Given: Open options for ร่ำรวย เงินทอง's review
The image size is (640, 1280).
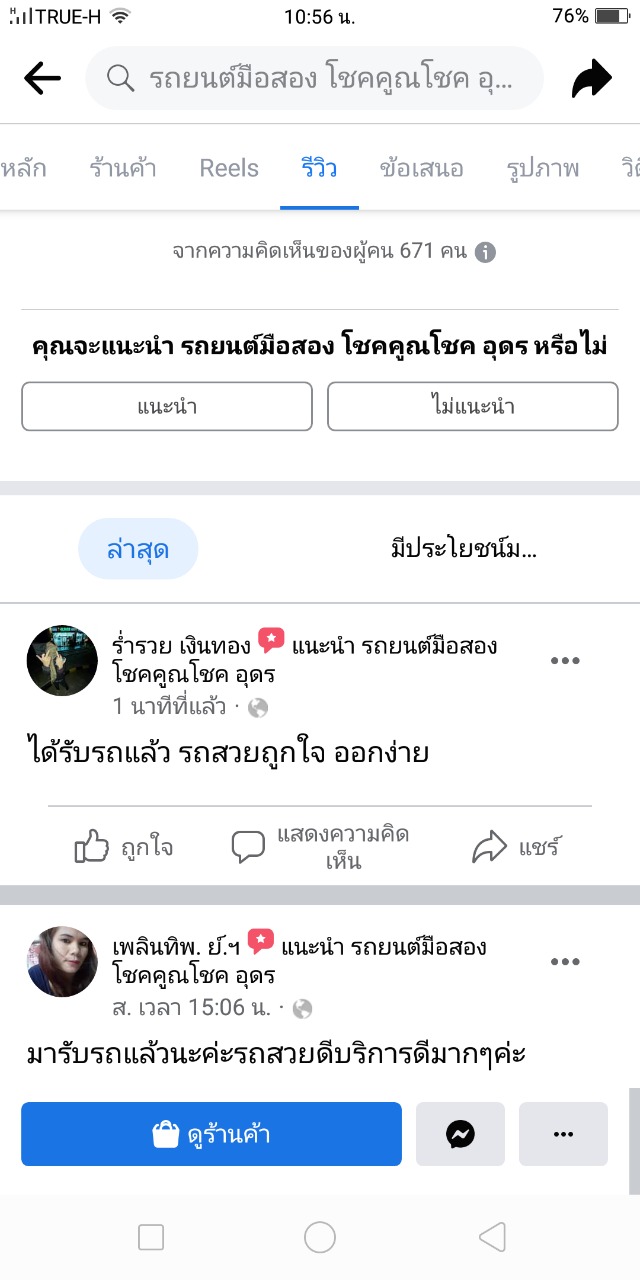Looking at the screenshot, I should (565, 660).
